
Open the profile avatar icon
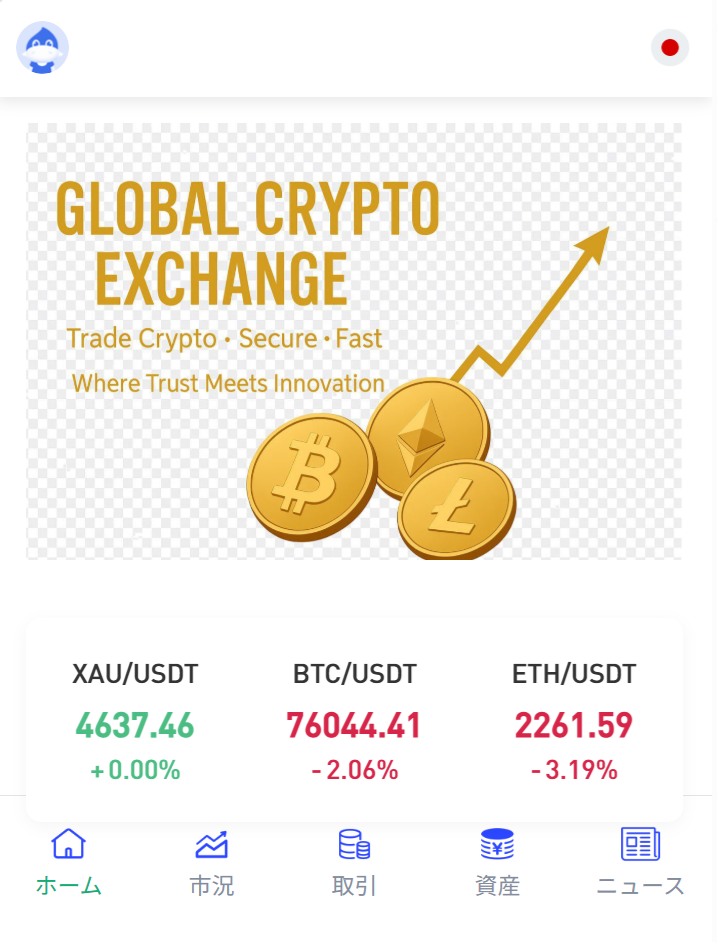click(x=43, y=48)
